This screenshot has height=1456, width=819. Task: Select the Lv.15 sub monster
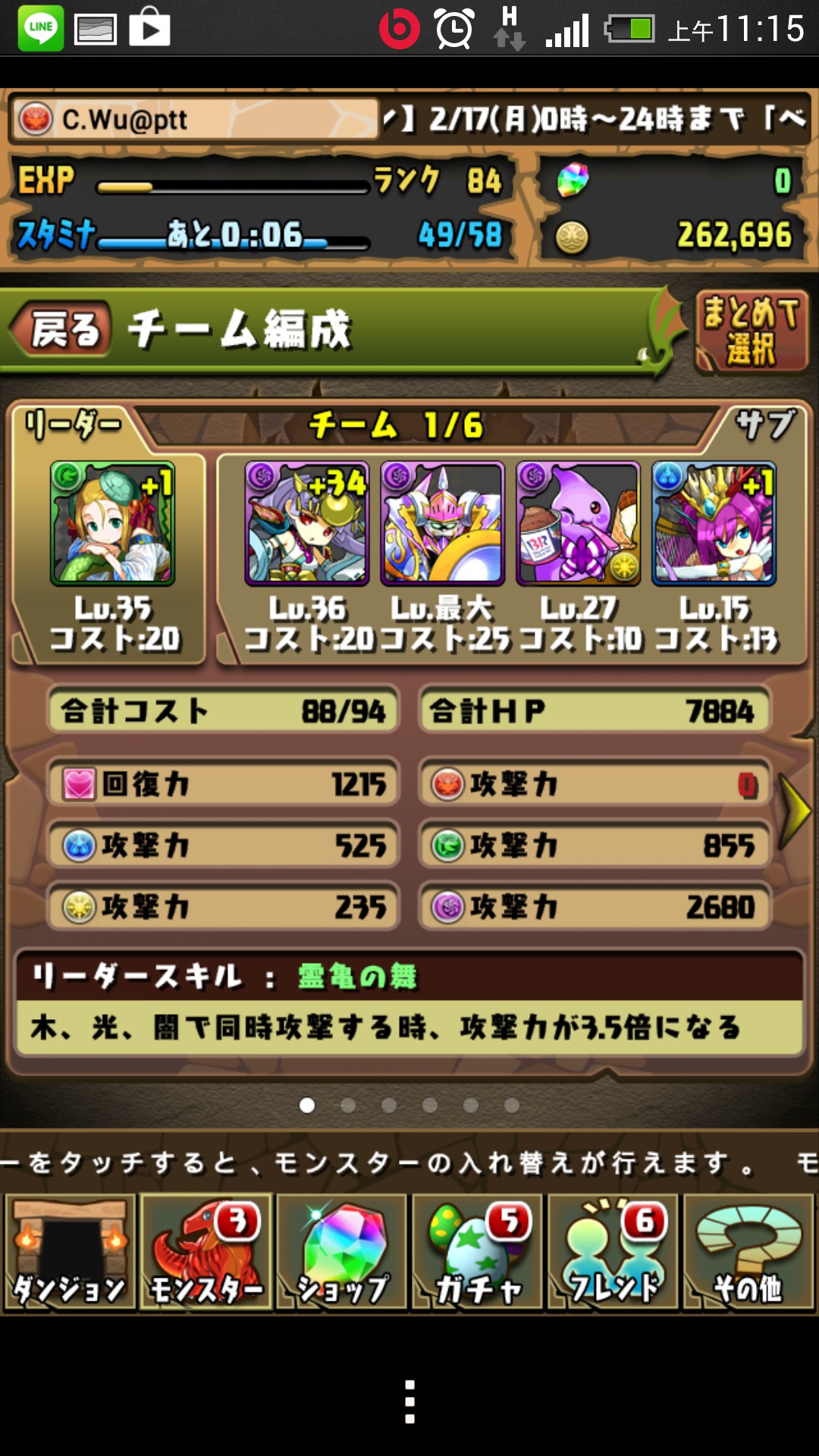pos(714,523)
